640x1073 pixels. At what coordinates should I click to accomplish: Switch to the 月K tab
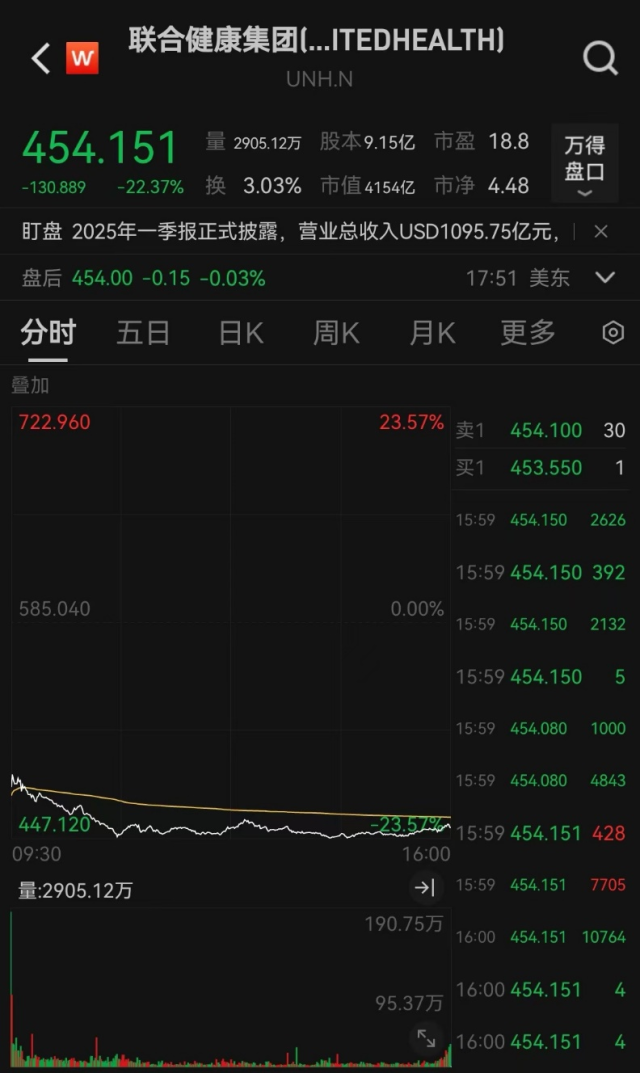pos(432,333)
